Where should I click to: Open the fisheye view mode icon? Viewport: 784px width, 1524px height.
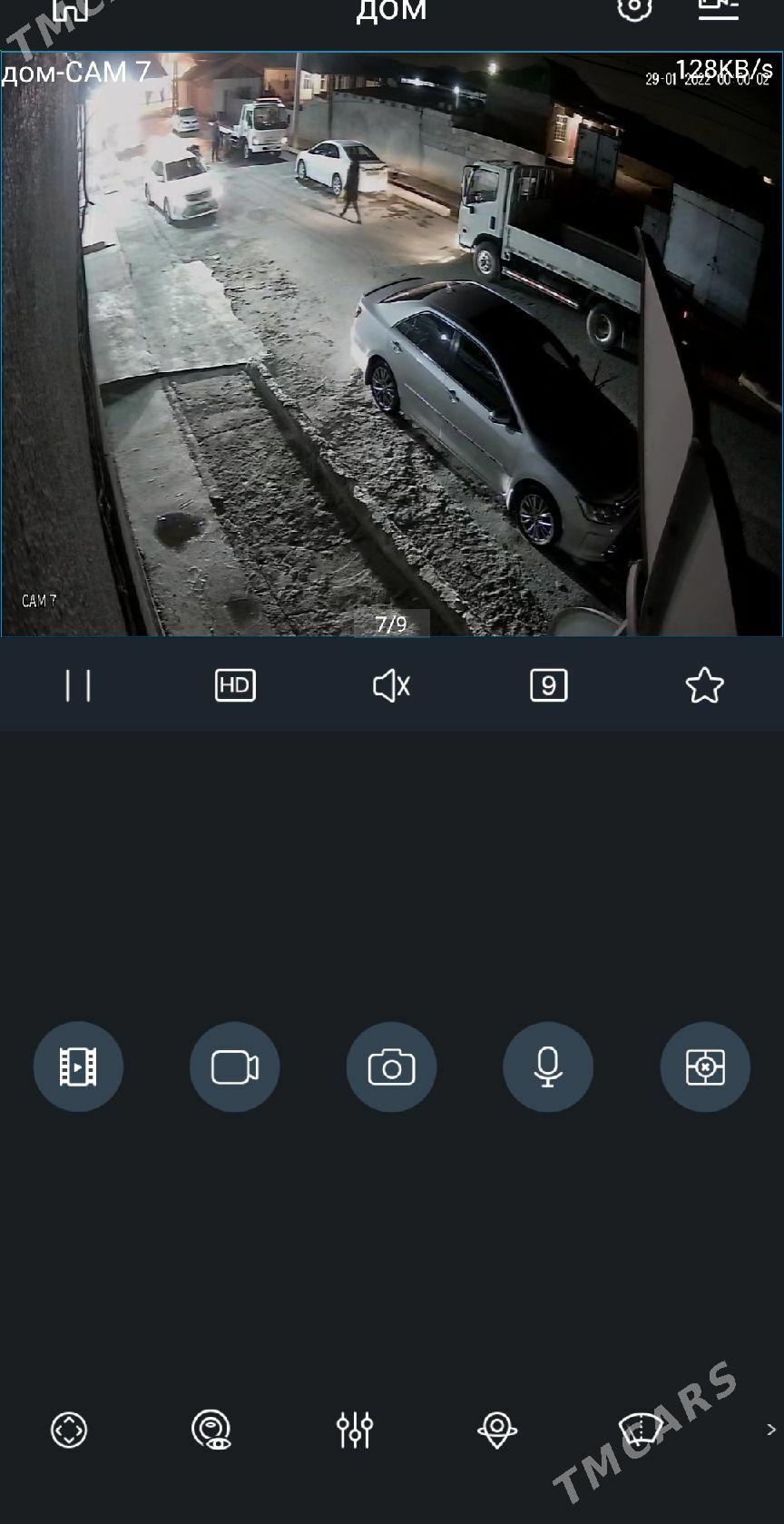[x=211, y=1430]
